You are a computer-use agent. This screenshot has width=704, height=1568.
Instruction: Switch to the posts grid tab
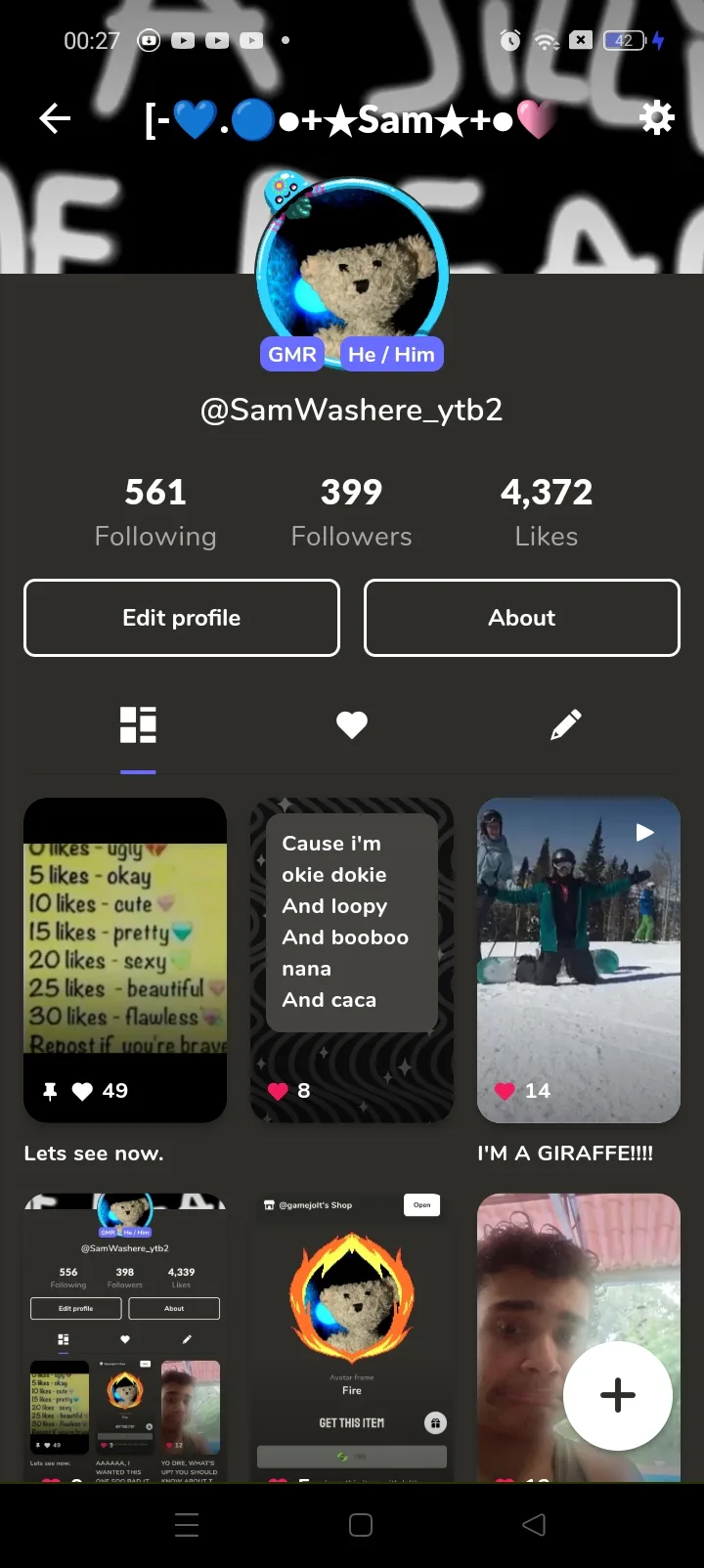point(138,725)
